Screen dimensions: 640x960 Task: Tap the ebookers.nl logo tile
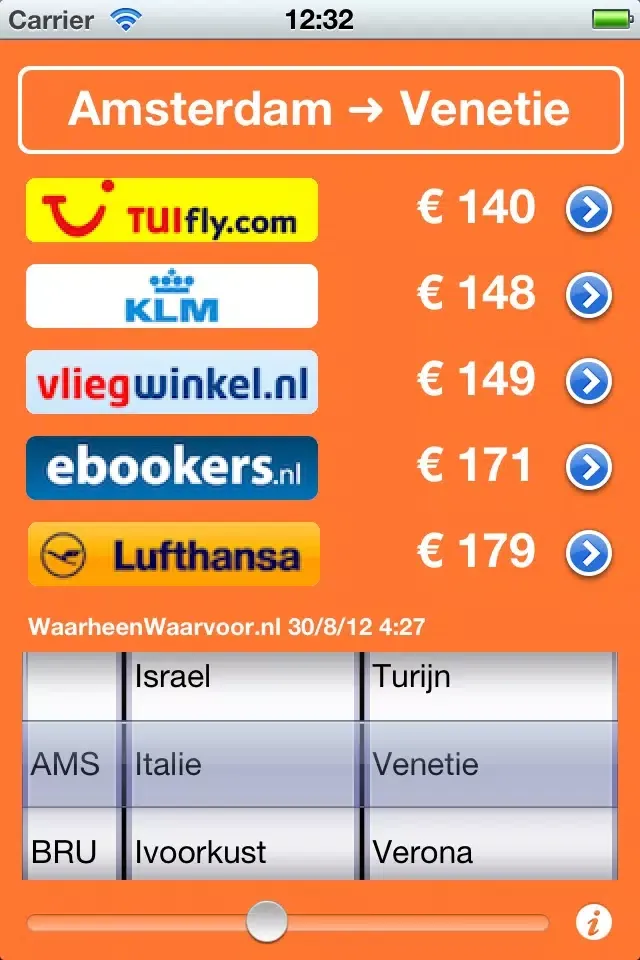pos(171,468)
